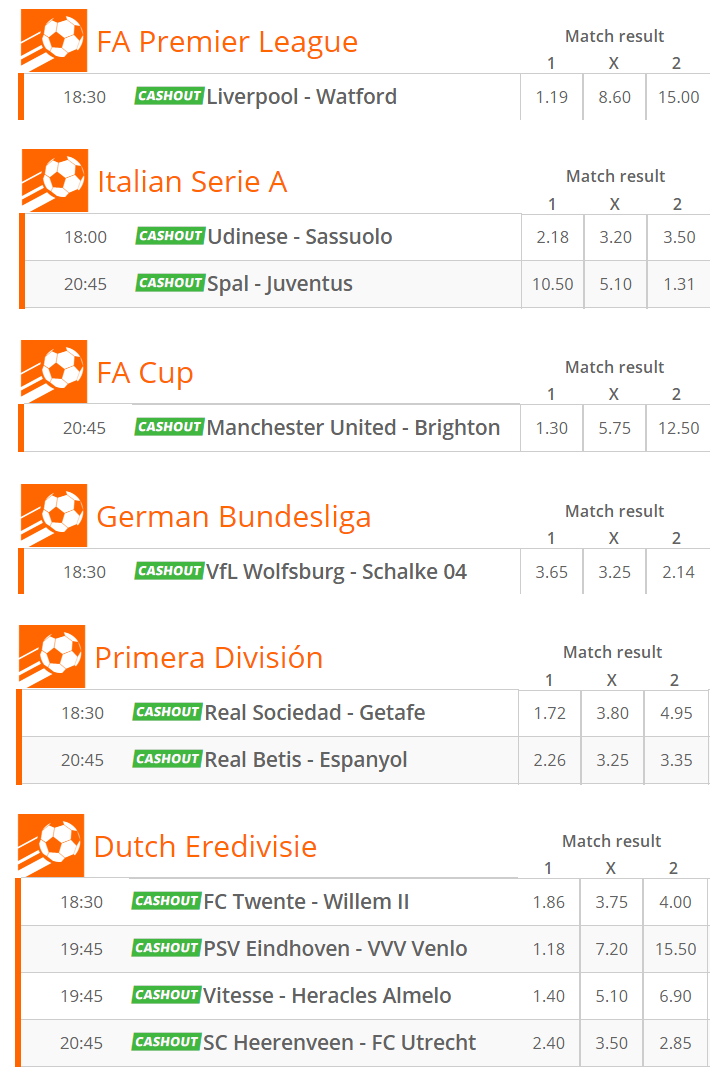
Task: Open the SC Heerenveen - FC Utrecht match
Action: pyautogui.click(x=339, y=1043)
